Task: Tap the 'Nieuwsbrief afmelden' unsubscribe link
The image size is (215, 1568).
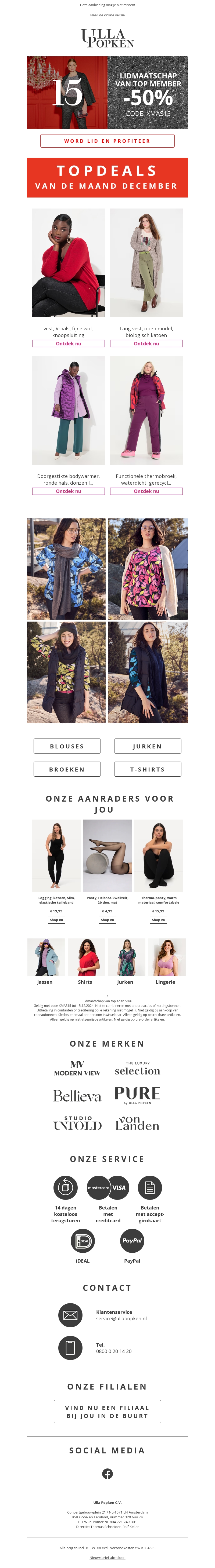Action: pyautogui.click(x=107, y=1558)
